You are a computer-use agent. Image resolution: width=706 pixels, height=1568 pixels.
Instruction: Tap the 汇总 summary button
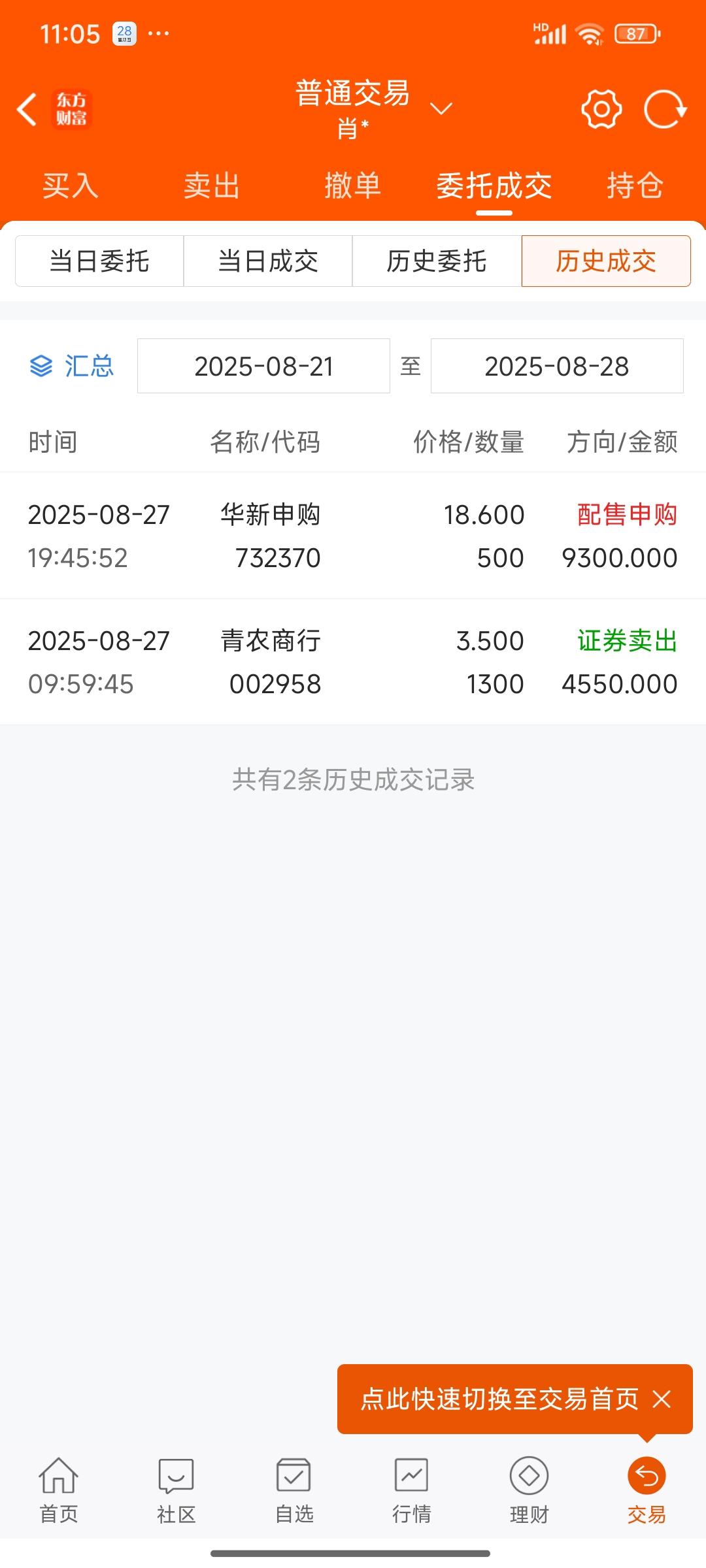(x=72, y=366)
